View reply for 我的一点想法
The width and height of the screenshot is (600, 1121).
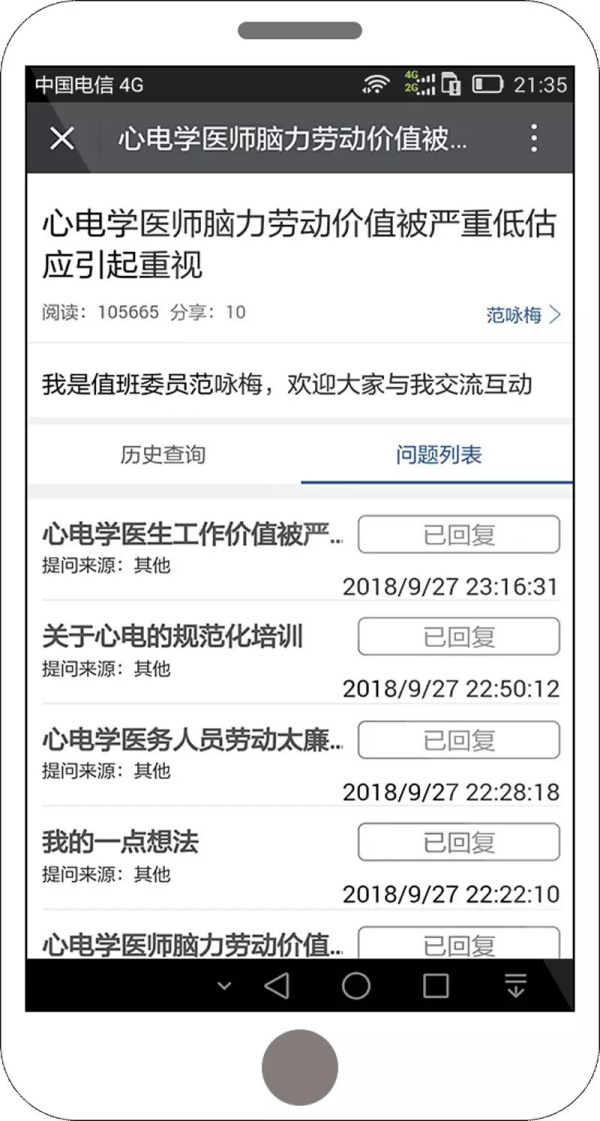[x=459, y=842]
